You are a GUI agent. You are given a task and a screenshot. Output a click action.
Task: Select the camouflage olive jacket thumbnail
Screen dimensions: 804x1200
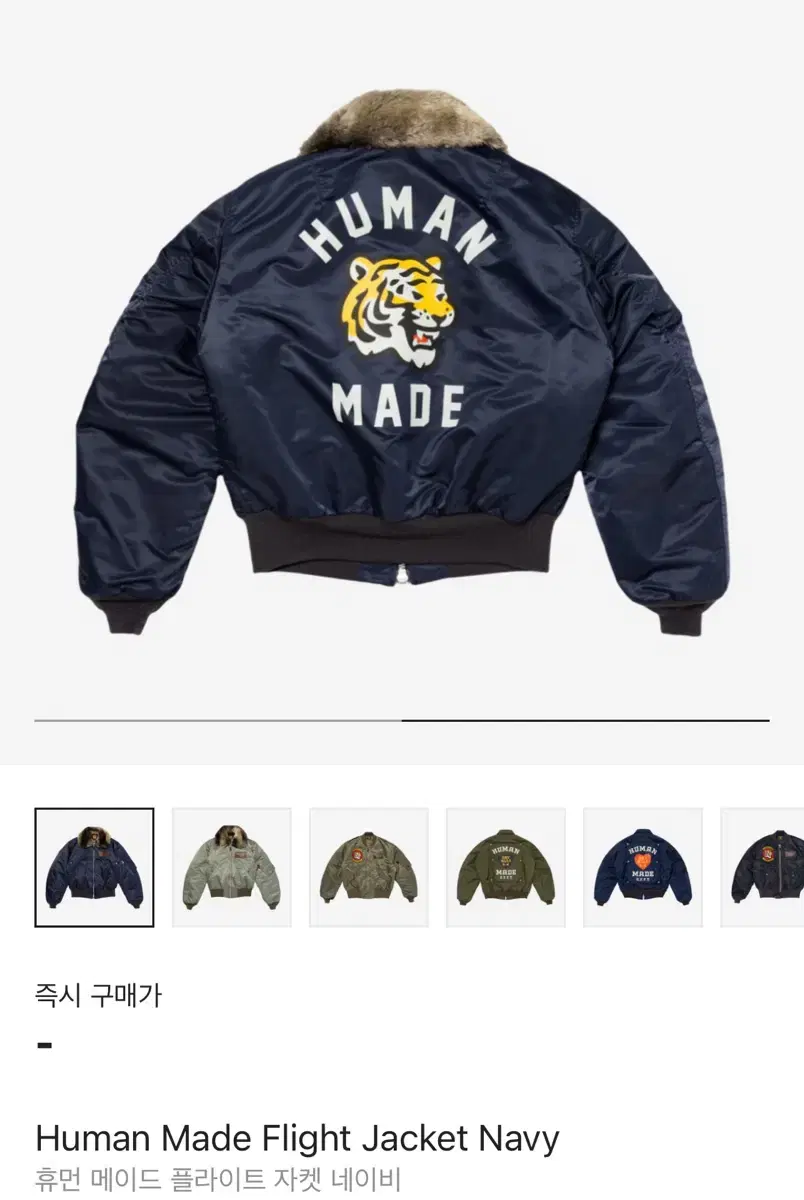point(370,866)
